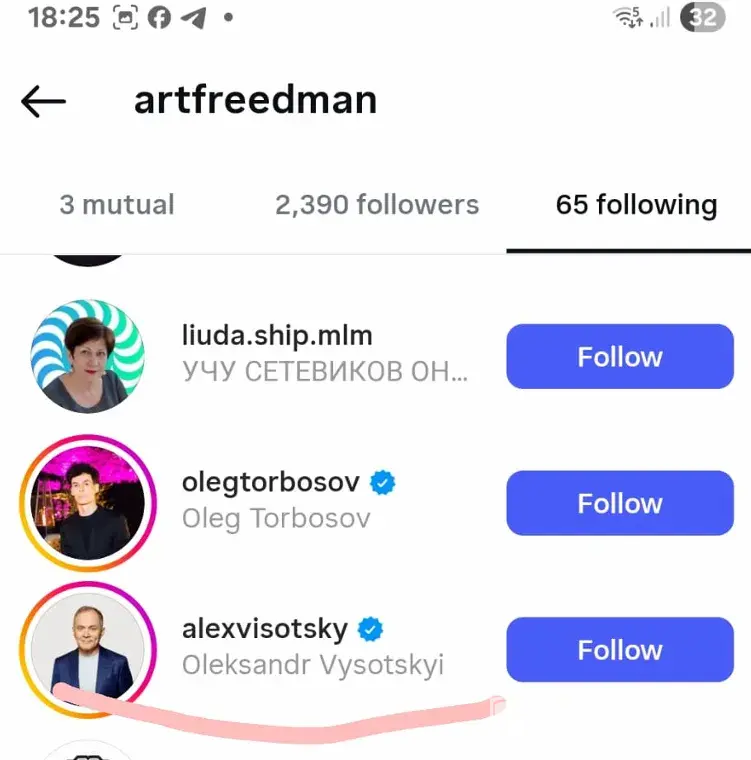Viewport: 751px width, 760px height.
Task: Select the 65 following tab
Action: [x=636, y=205]
